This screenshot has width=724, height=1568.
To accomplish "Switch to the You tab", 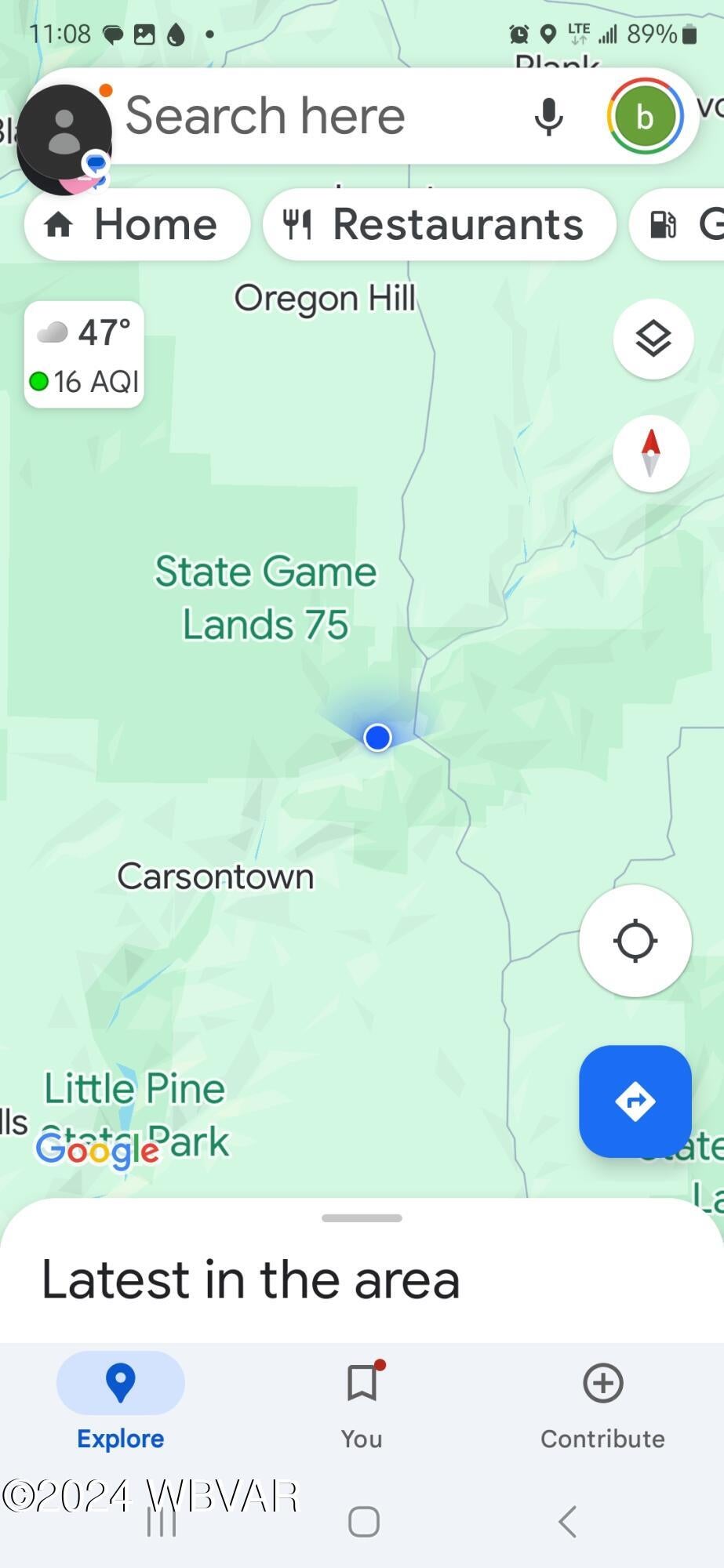I will pos(362,1405).
